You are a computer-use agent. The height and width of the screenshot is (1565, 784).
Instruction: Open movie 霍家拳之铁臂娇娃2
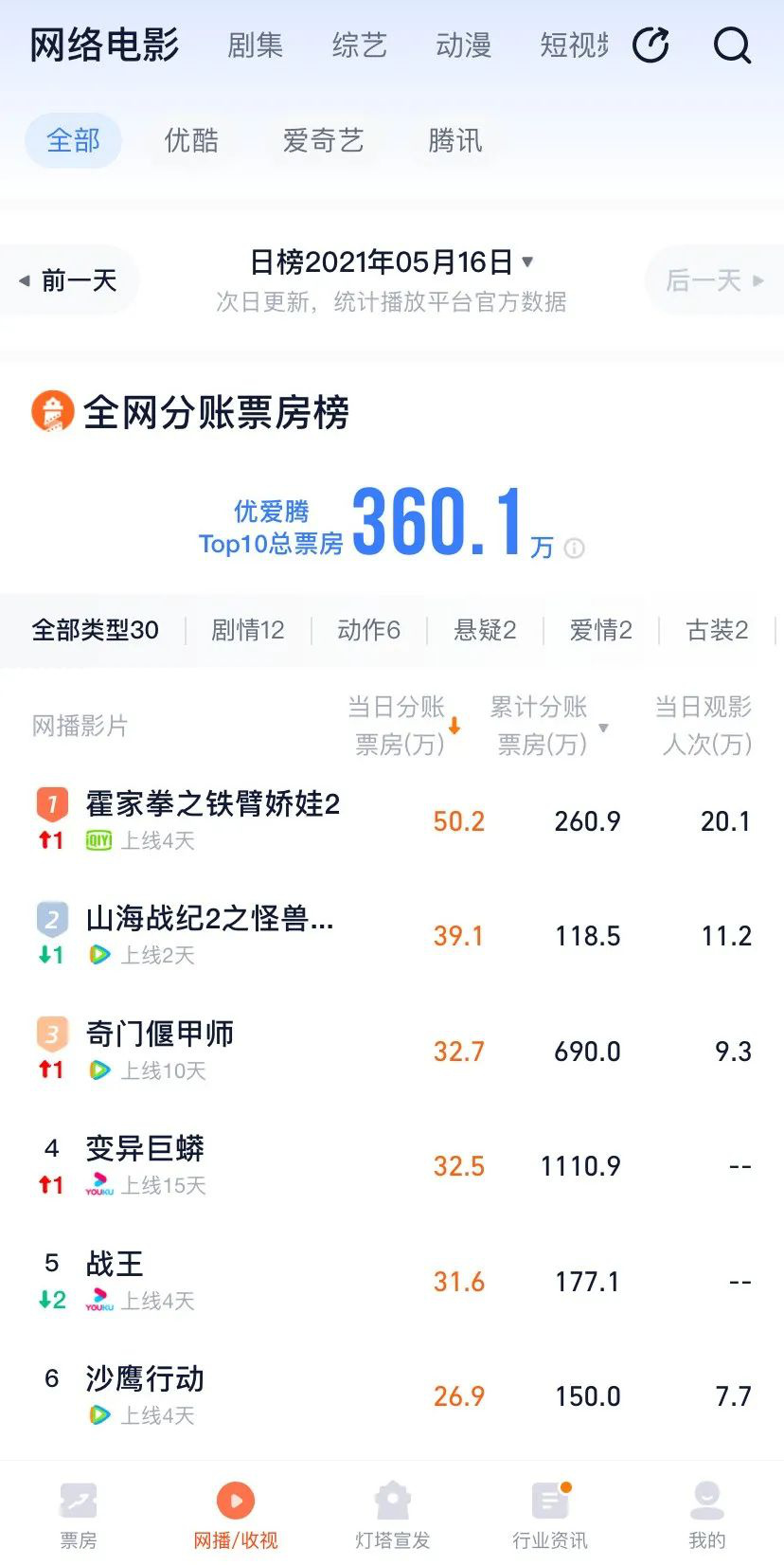213,804
